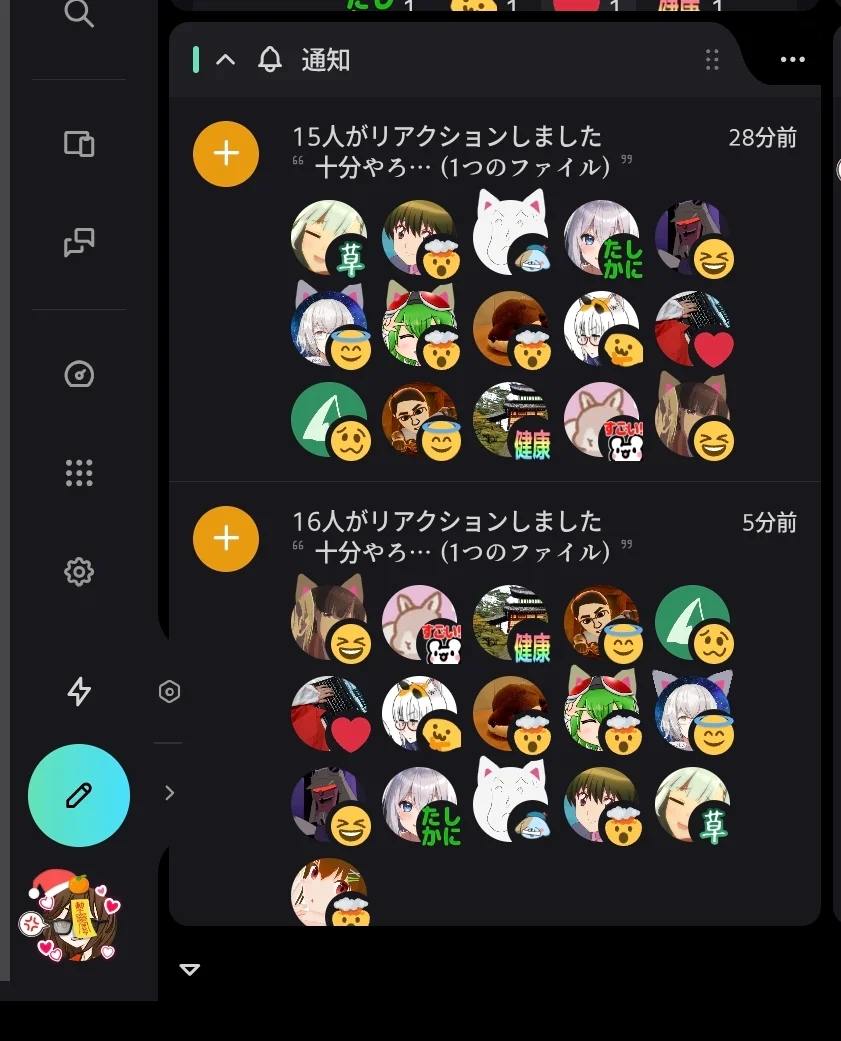841x1041 pixels.
Task: Compose a new note with pencil button
Action: (x=79, y=795)
